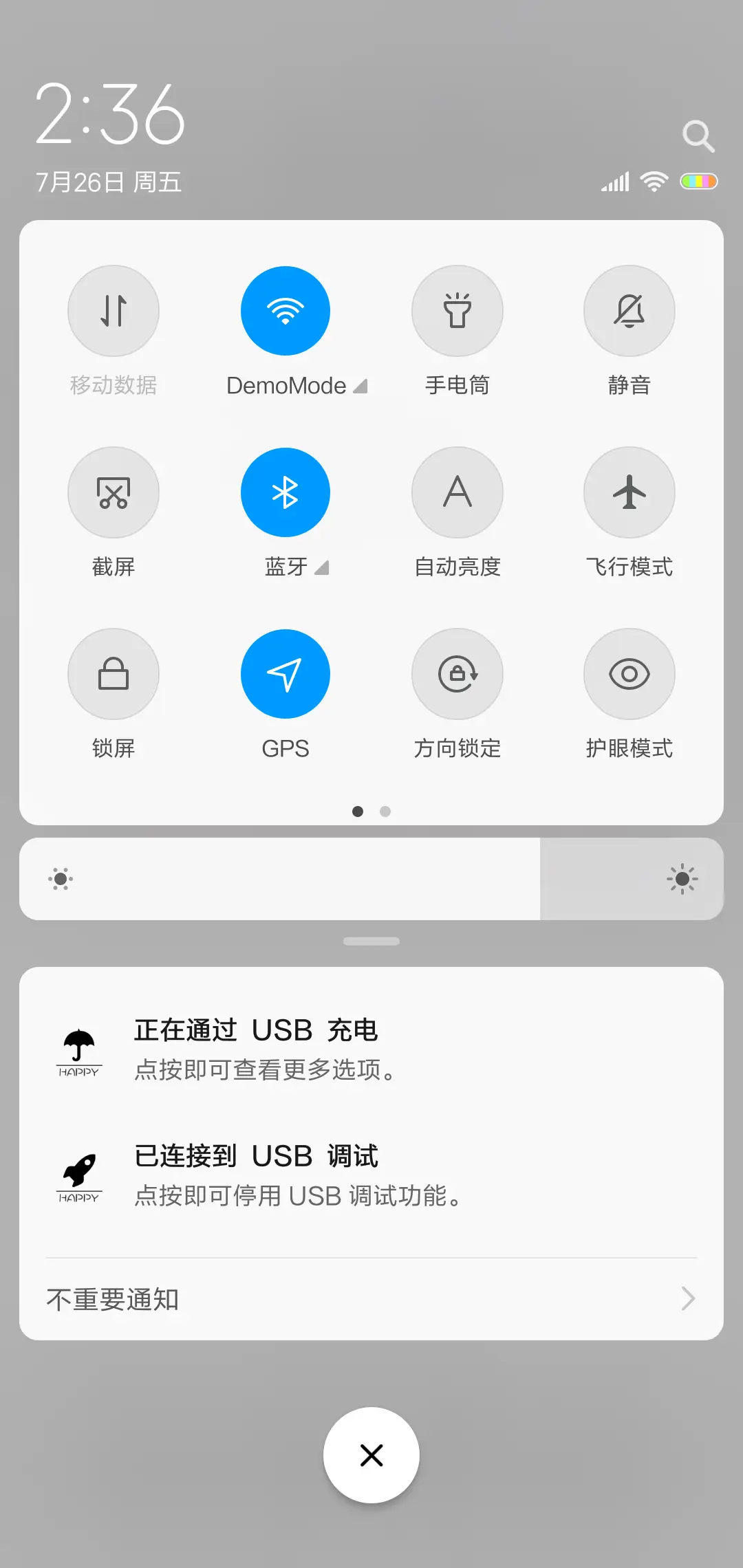
Task: Enable eye protection mode
Action: pyautogui.click(x=629, y=674)
